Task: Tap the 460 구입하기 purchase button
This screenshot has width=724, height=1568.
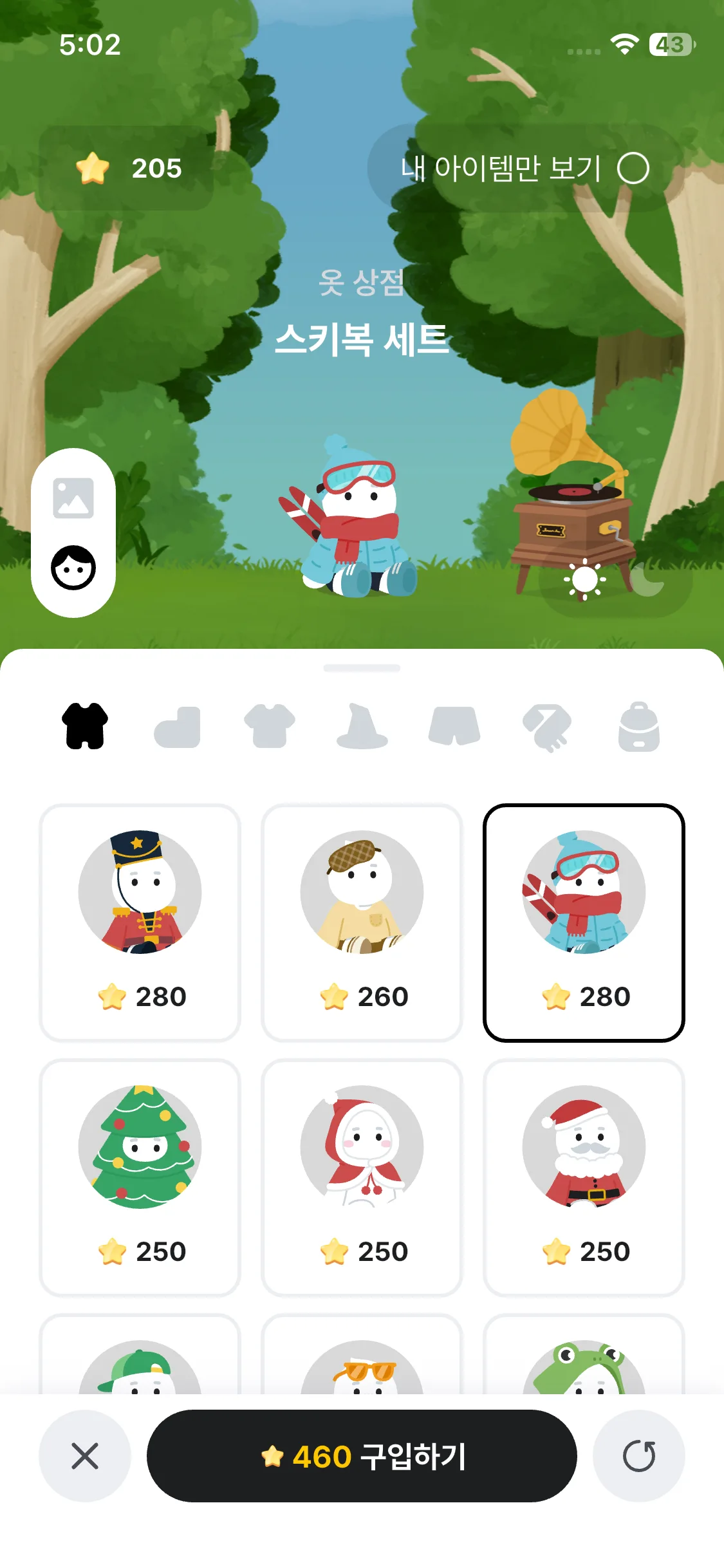Action: click(362, 1456)
